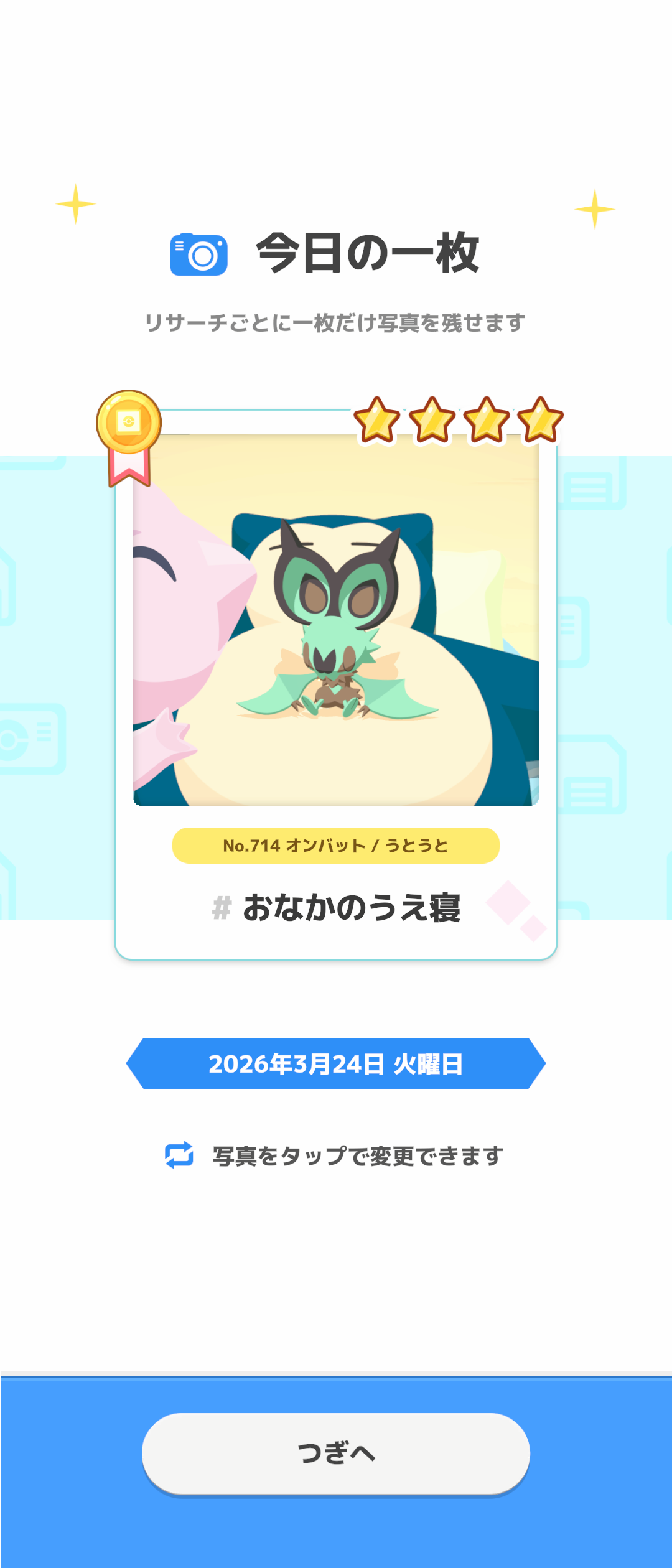Tap the Noibat photo to change it
Image resolution: width=672 pixels, height=1568 pixels.
click(336, 620)
